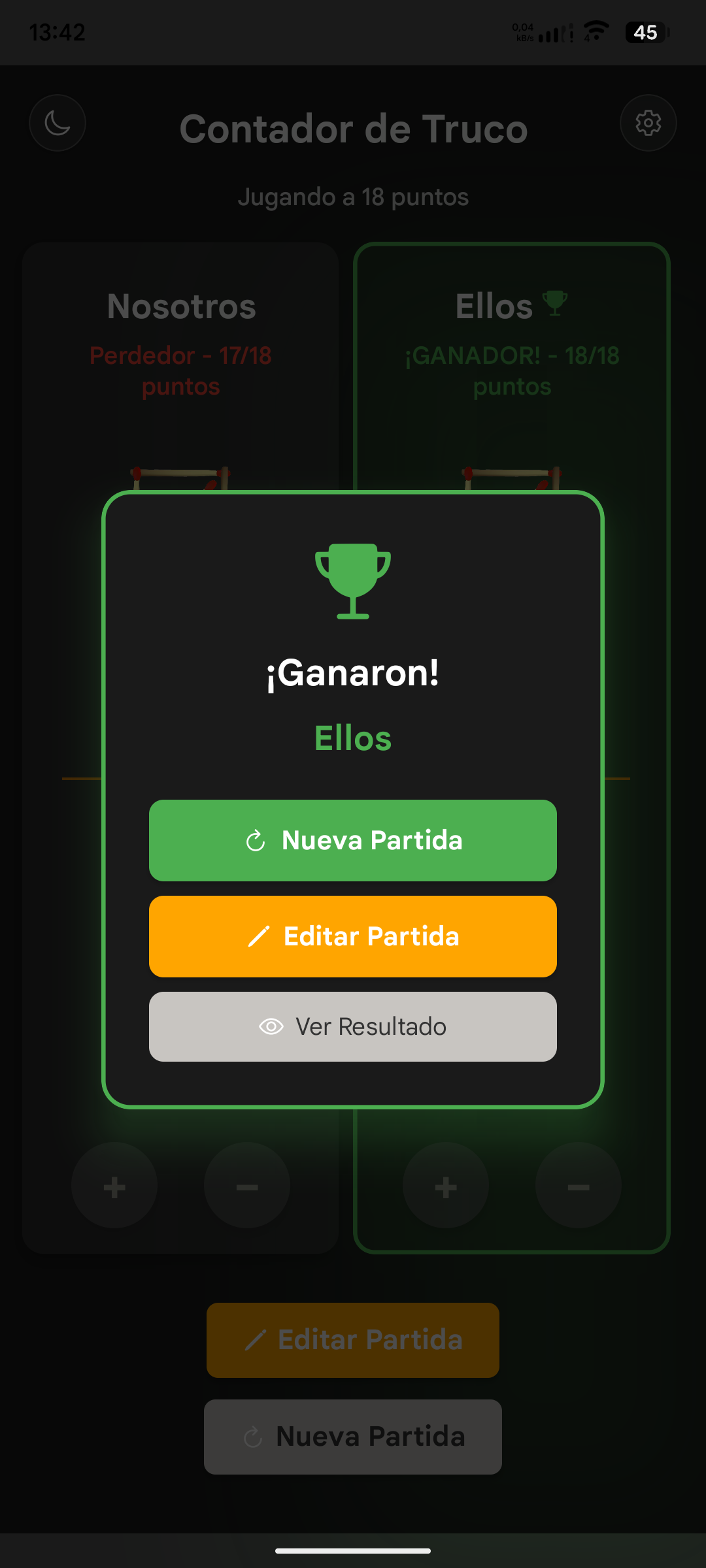Image resolution: width=706 pixels, height=1568 pixels.
Task: Tap the battery indicator in the status bar
Action: point(646,32)
